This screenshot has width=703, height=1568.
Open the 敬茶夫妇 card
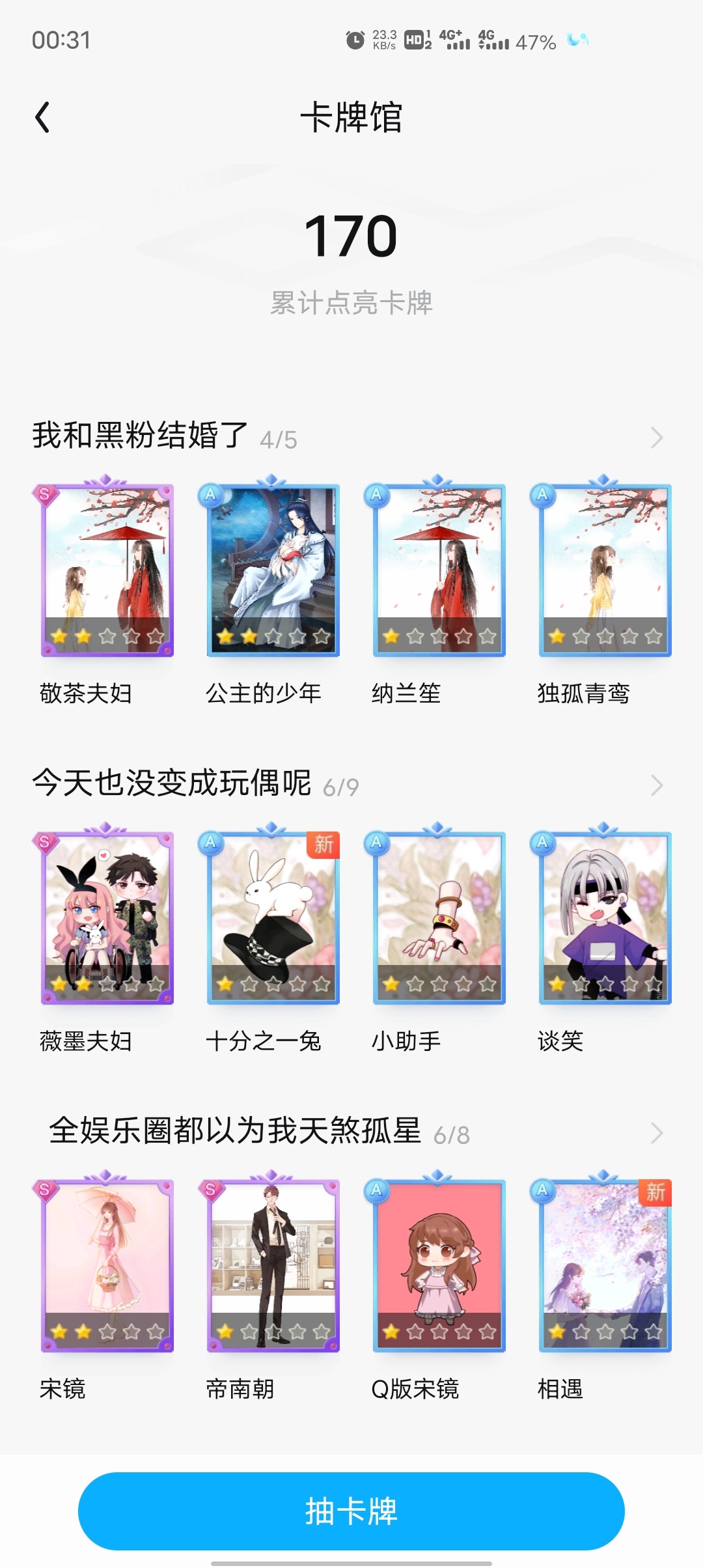pos(107,570)
